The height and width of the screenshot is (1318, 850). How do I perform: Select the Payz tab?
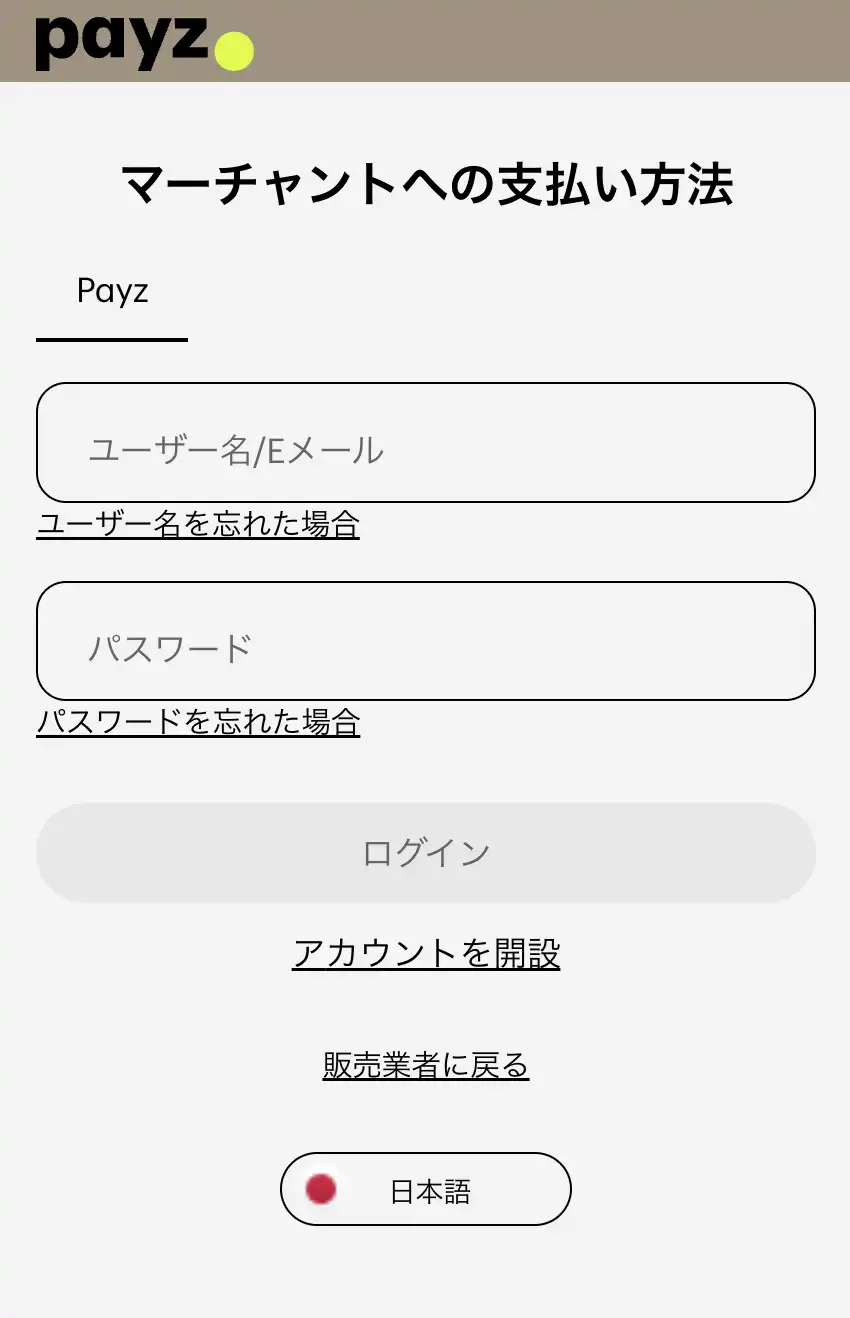tap(112, 293)
